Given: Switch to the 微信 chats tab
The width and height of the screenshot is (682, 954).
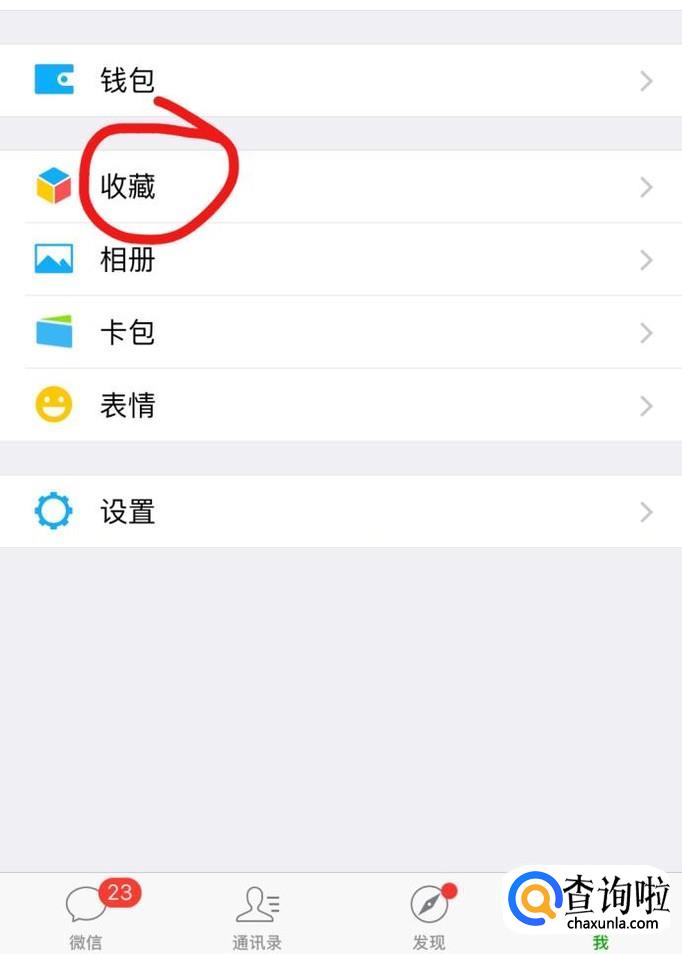Looking at the screenshot, I should [x=86, y=915].
